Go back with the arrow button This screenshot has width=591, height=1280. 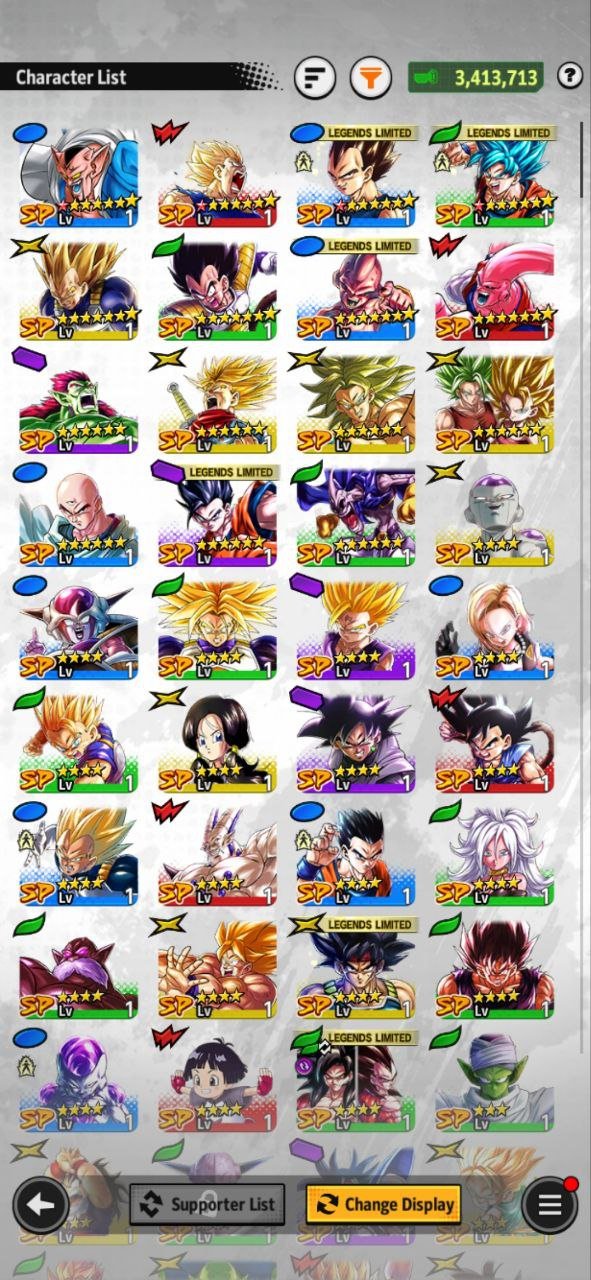pos(40,1205)
